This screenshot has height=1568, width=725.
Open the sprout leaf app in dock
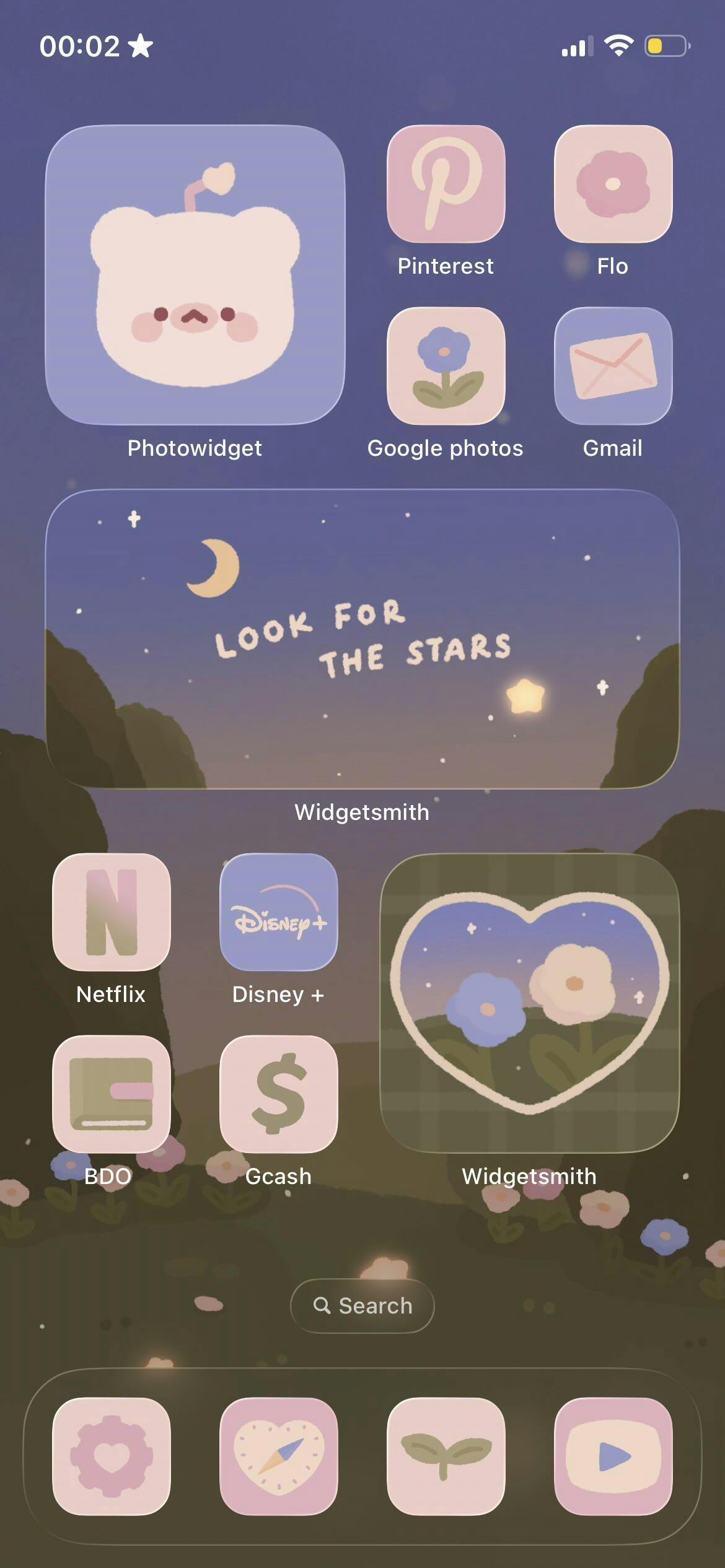coord(446,1456)
